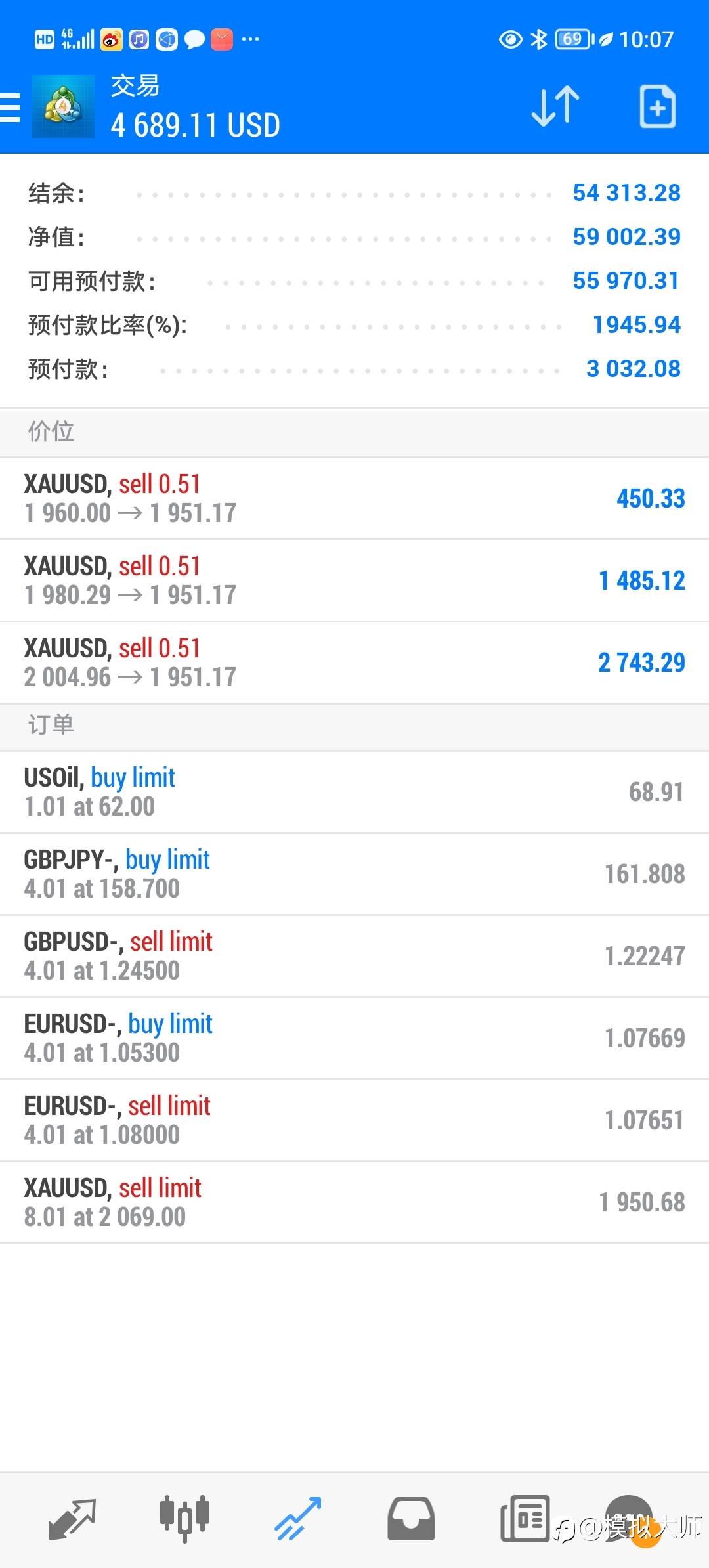Screen dimensions: 709x1568
Task: Open XAUUSD sell position with profit 450.33
Action: coord(354,498)
